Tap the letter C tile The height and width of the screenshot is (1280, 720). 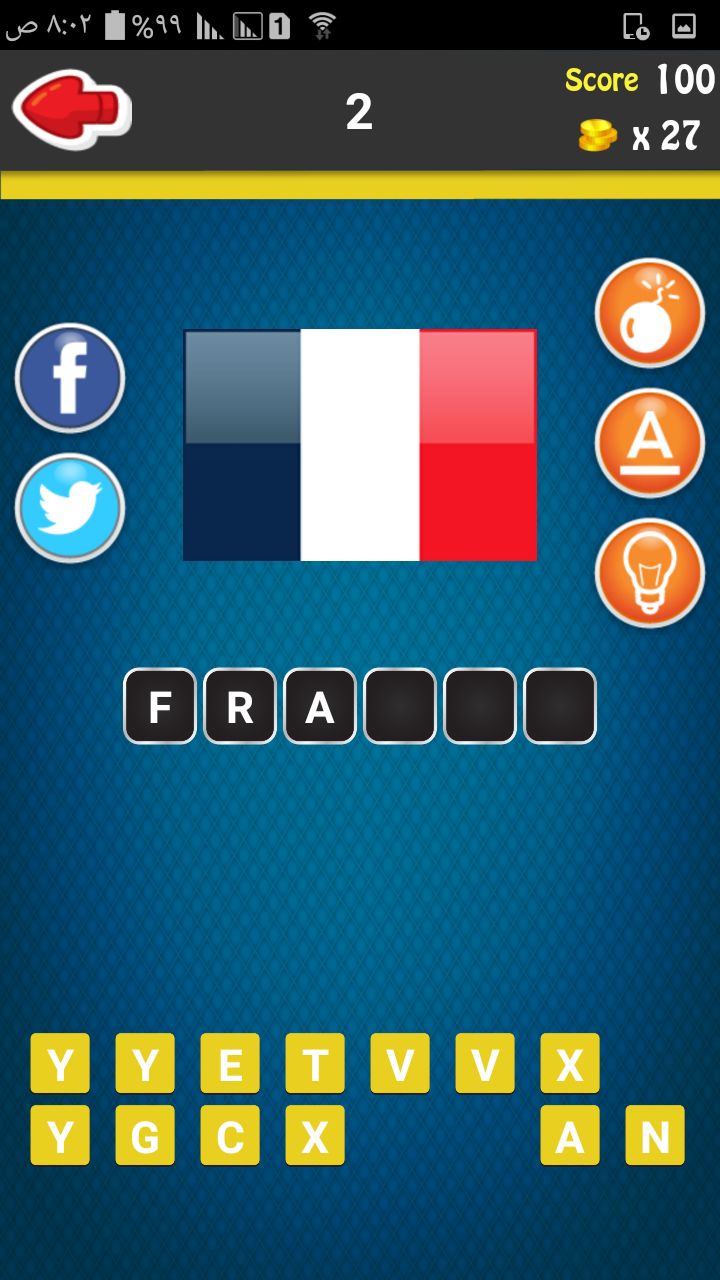tap(230, 1135)
